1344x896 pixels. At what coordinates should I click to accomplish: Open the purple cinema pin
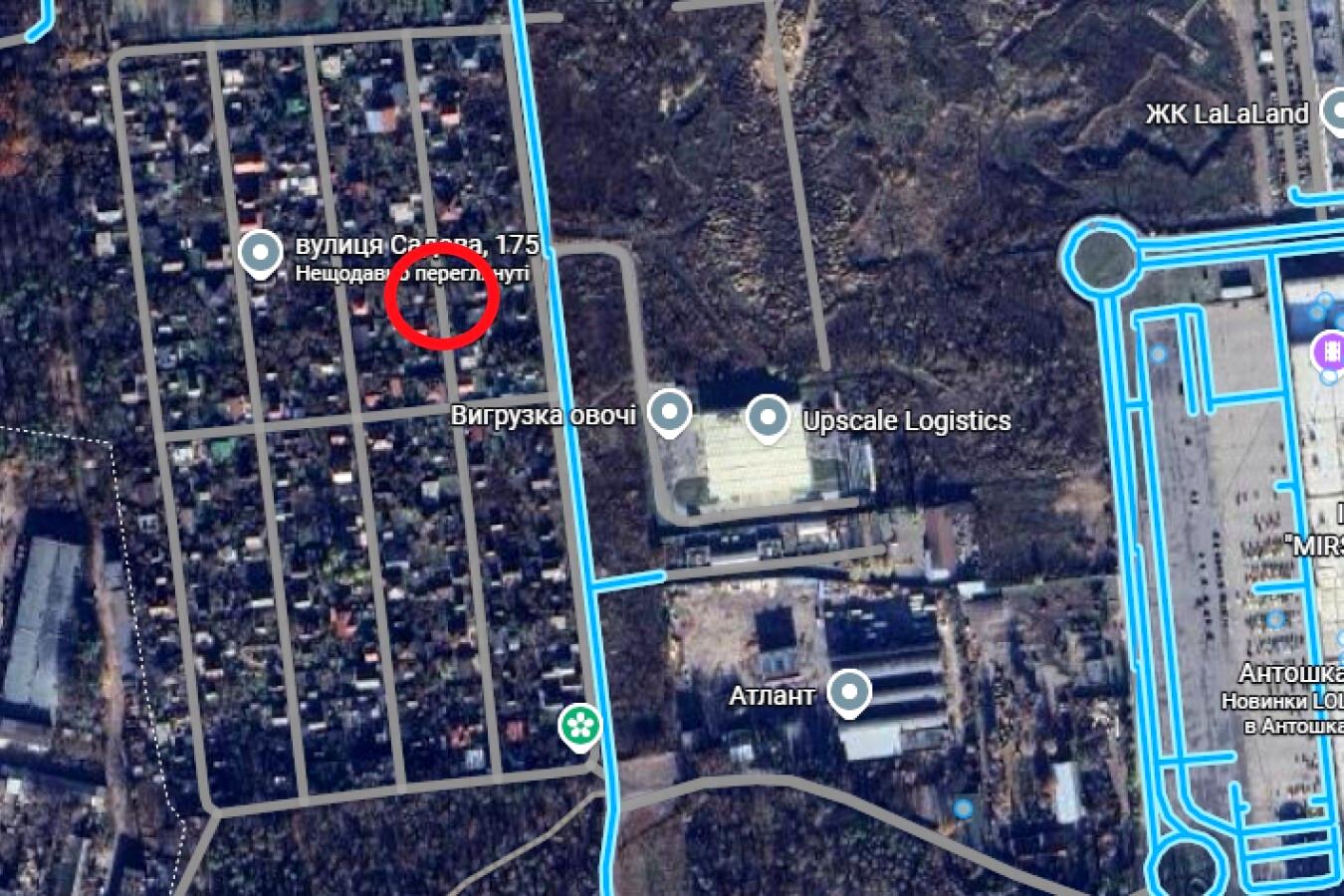(x=1330, y=351)
